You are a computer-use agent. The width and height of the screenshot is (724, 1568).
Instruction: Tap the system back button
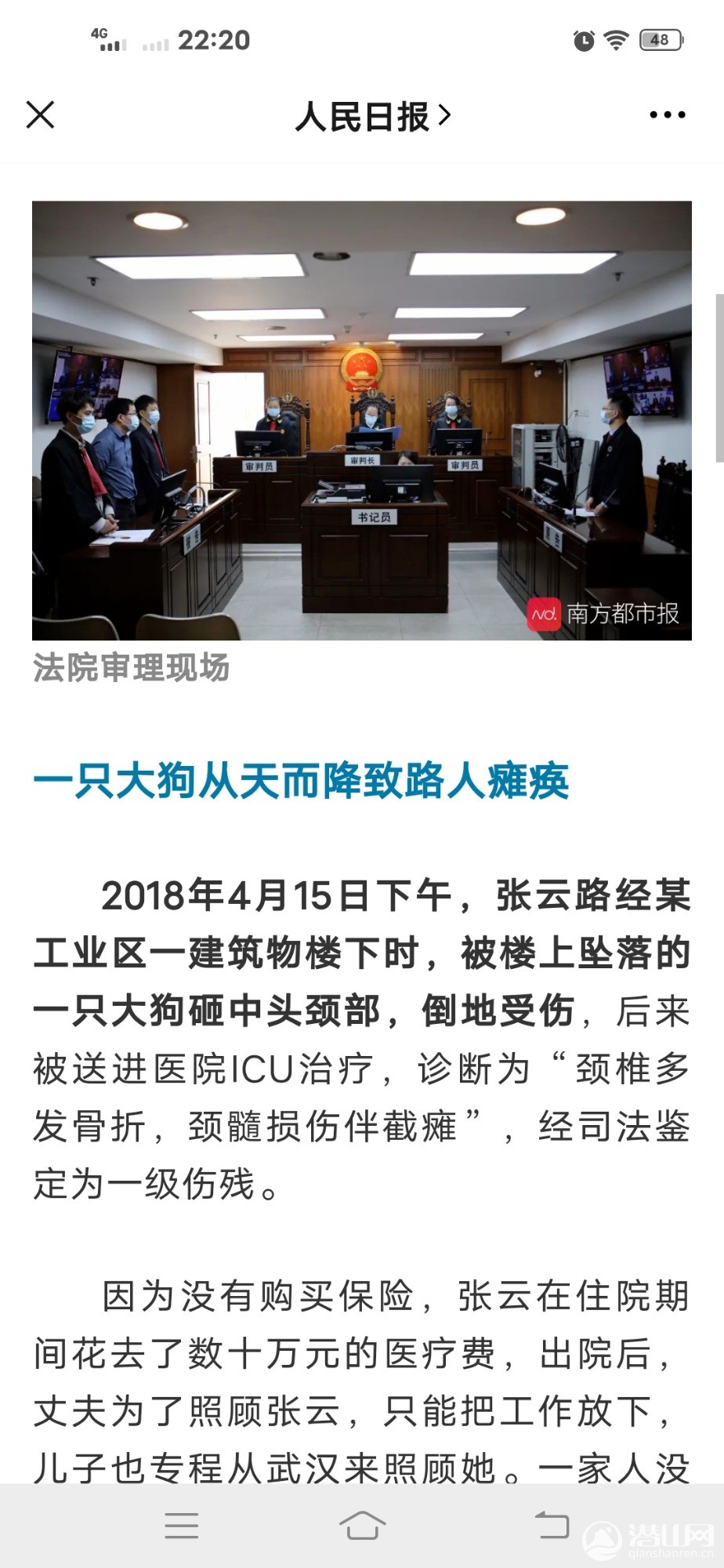(552, 1525)
